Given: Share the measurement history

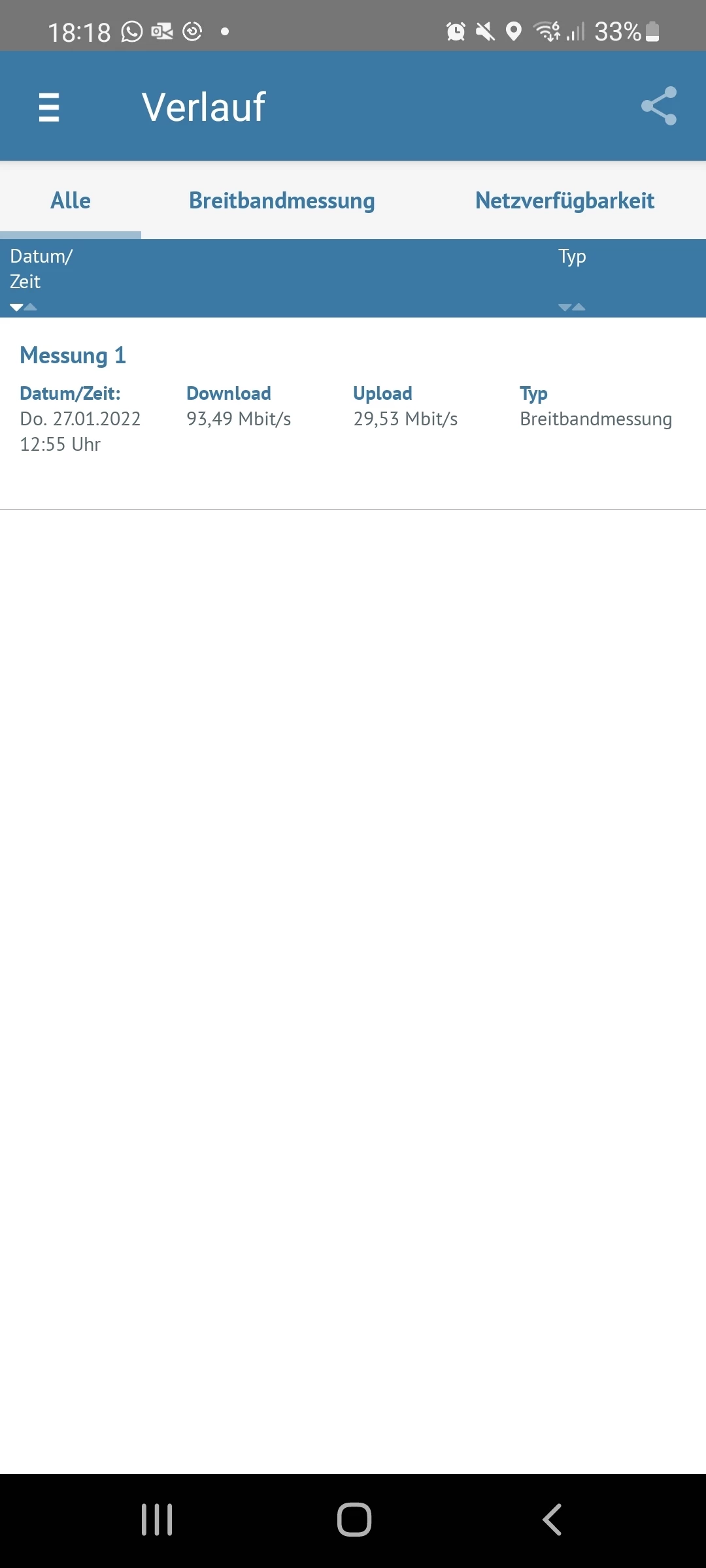Looking at the screenshot, I should pyautogui.click(x=659, y=106).
